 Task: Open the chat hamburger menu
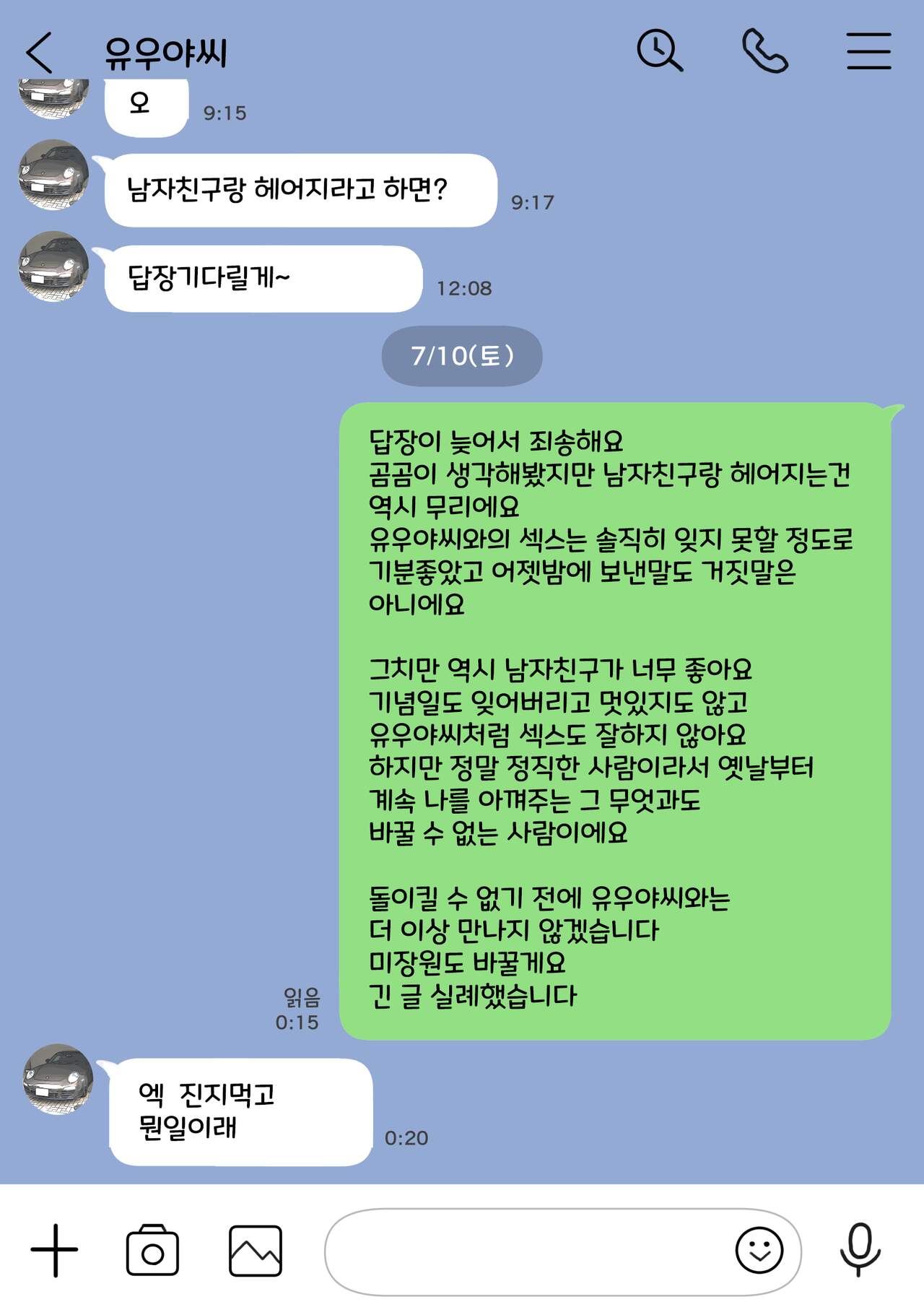coord(868,51)
